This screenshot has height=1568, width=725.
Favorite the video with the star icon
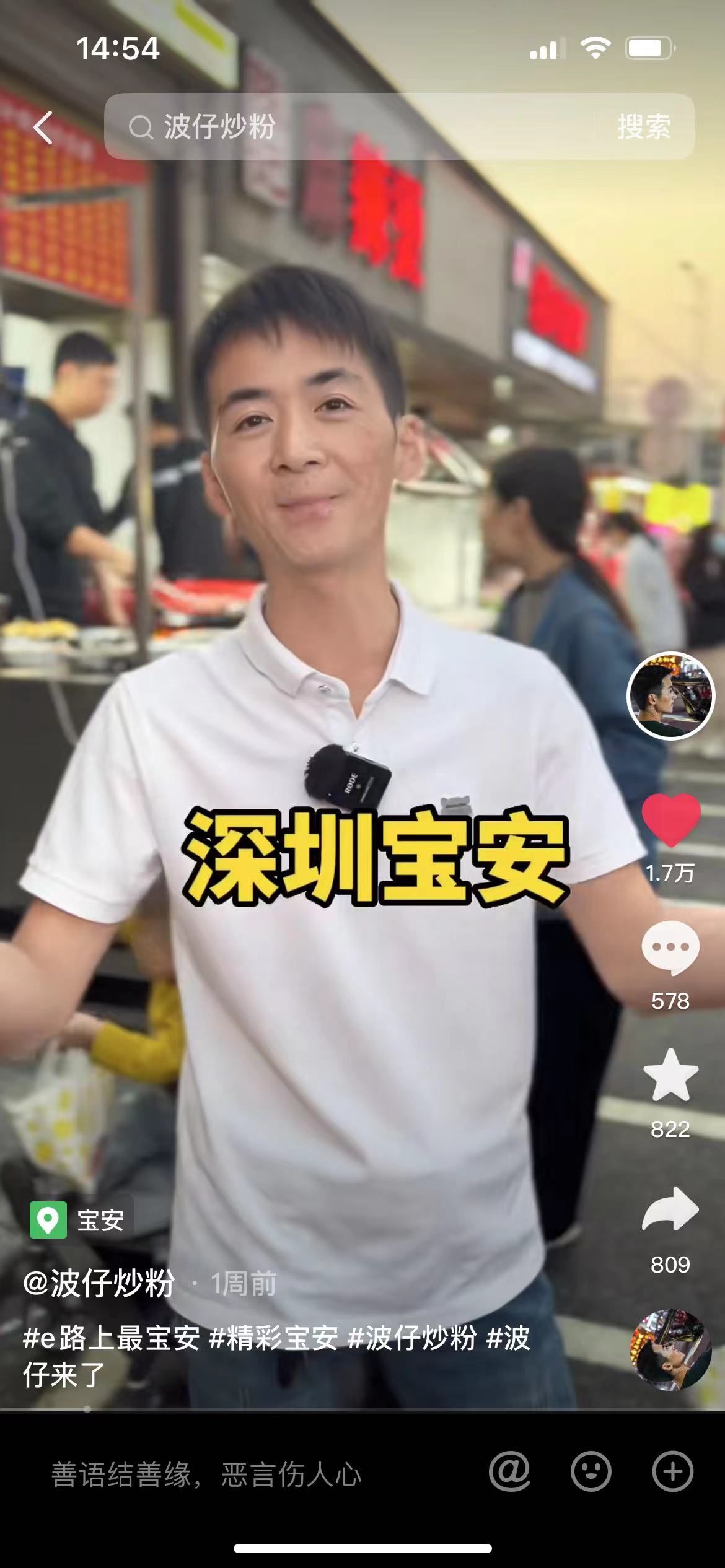point(670,1077)
